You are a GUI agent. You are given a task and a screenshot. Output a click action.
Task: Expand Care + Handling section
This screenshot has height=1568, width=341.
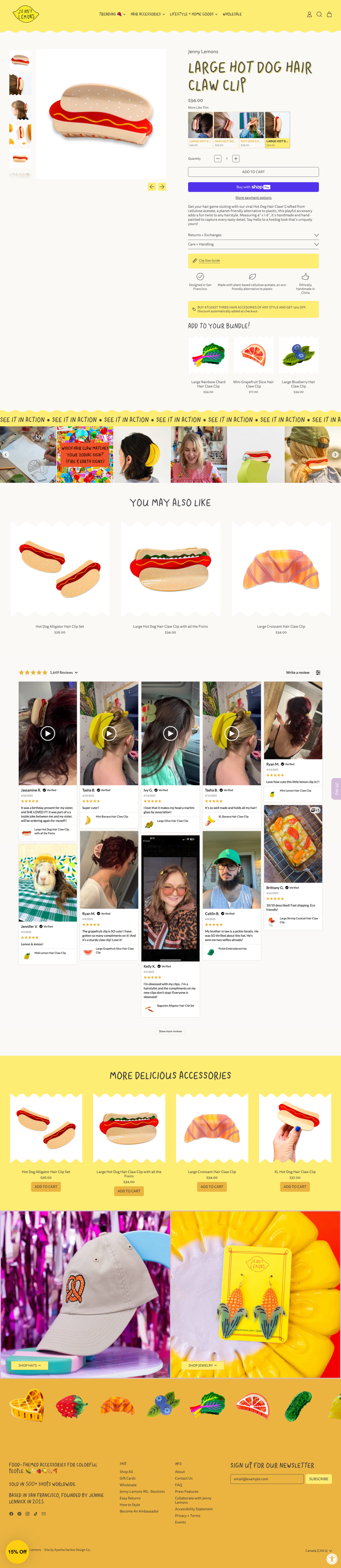253,244
